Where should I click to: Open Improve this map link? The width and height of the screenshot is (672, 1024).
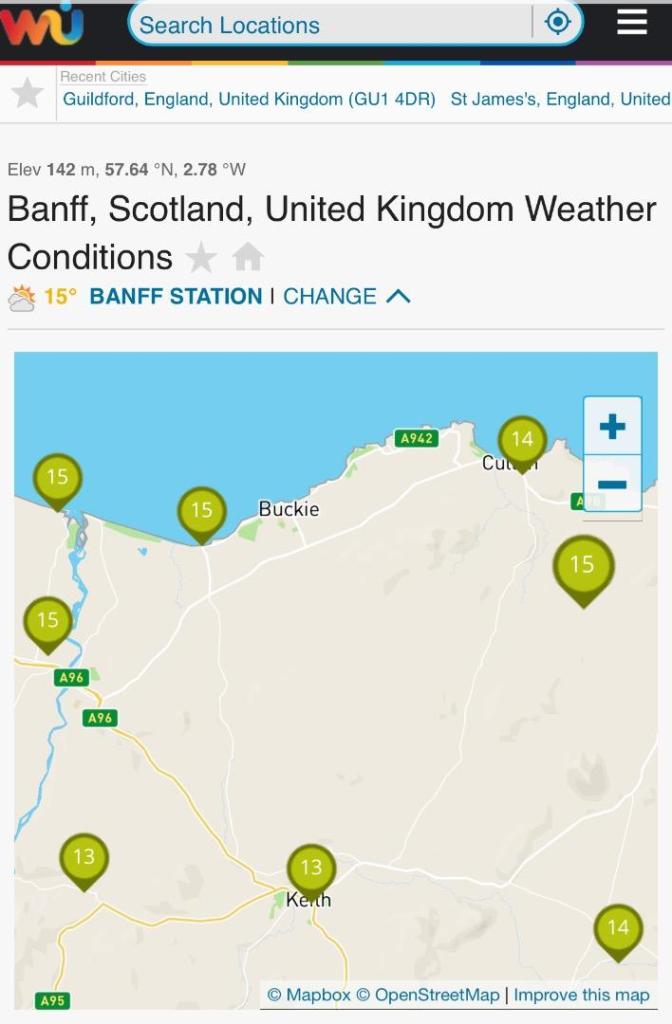[x=581, y=995]
